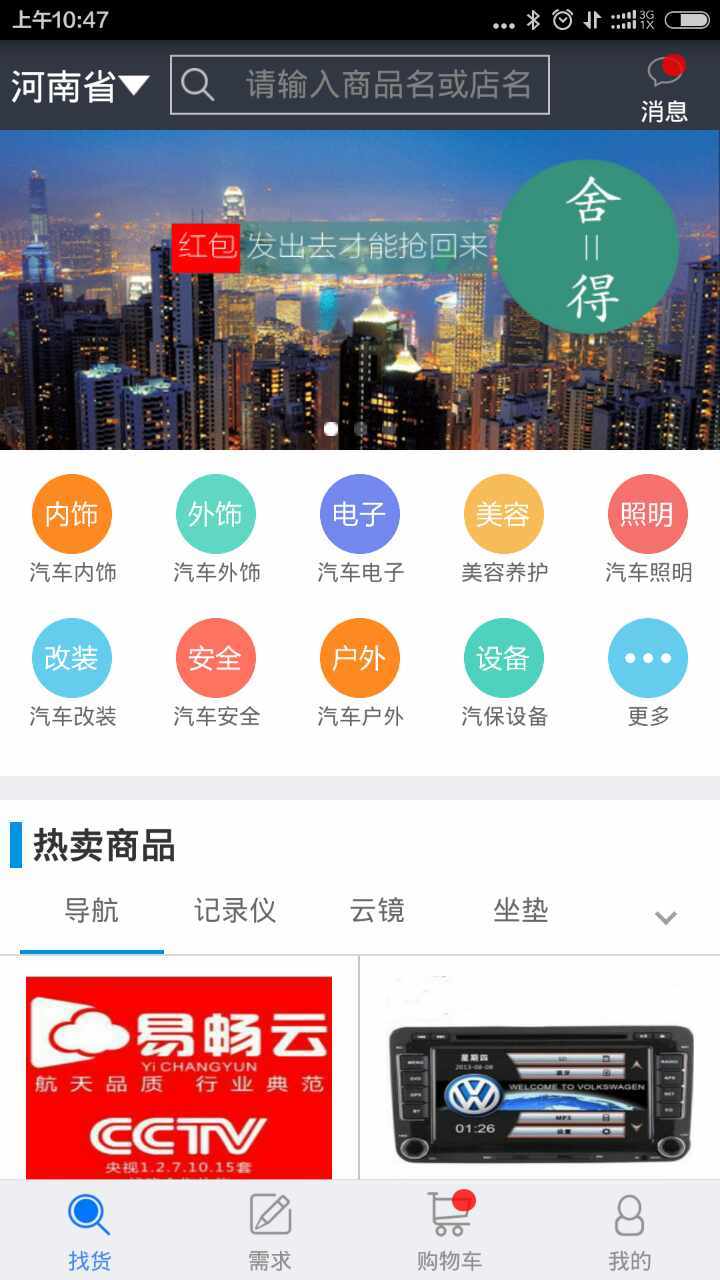
Task: Show 更多 categories
Action: coord(648,674)
